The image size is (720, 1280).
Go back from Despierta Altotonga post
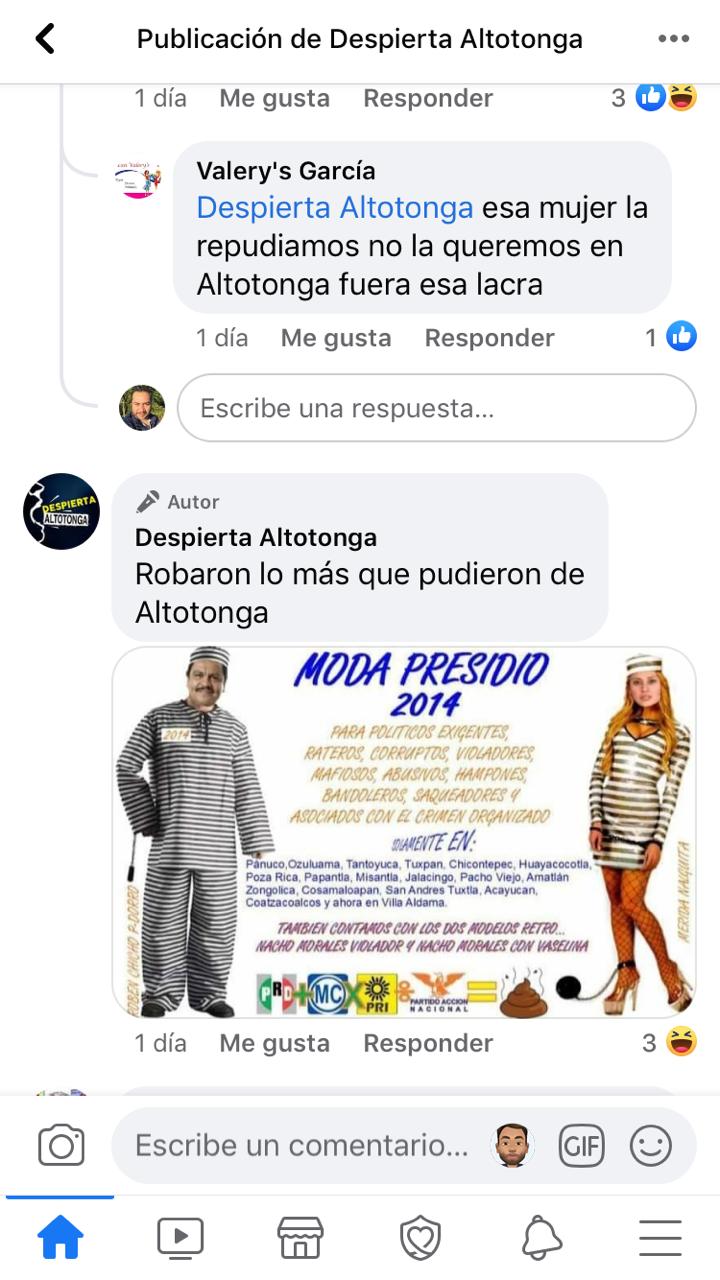point(45,39)
